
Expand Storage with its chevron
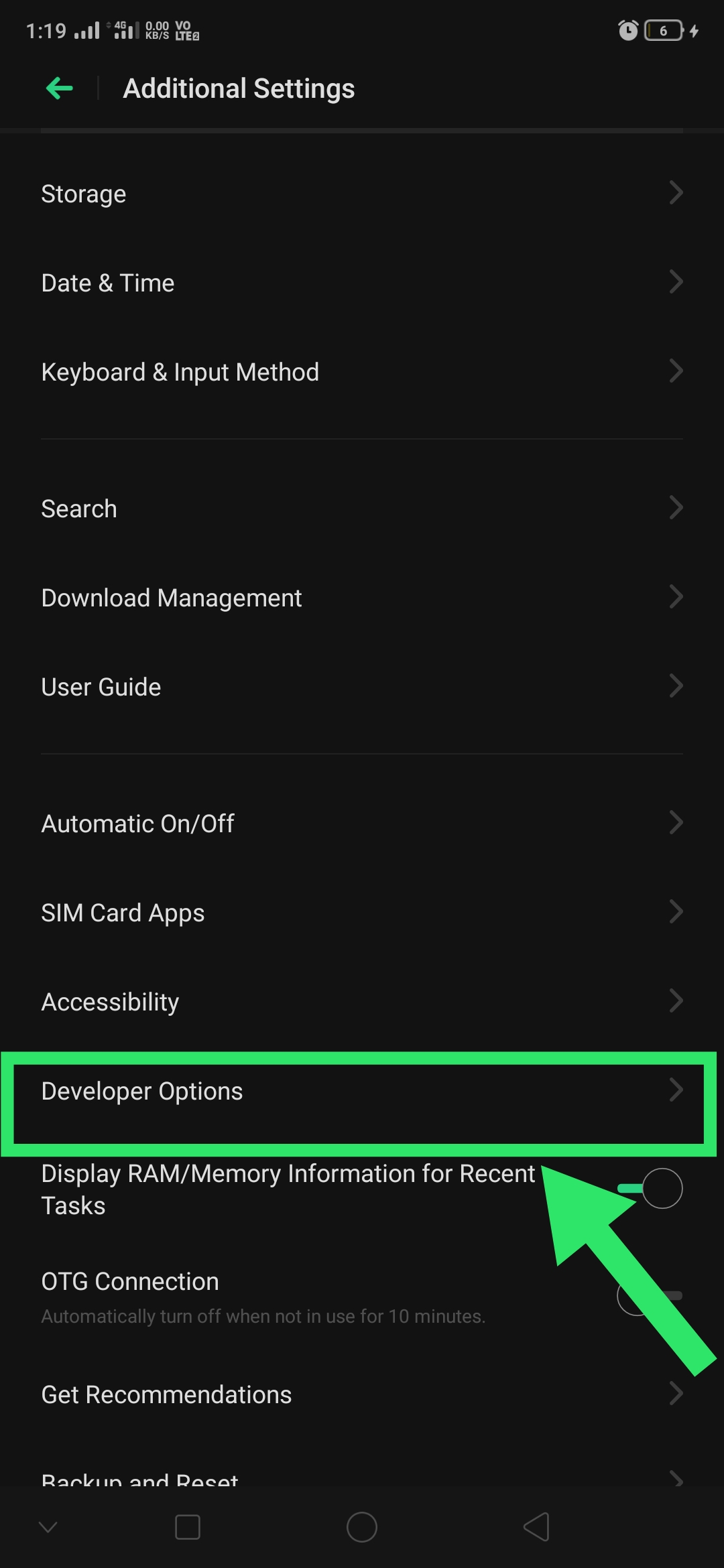[677, 193]
